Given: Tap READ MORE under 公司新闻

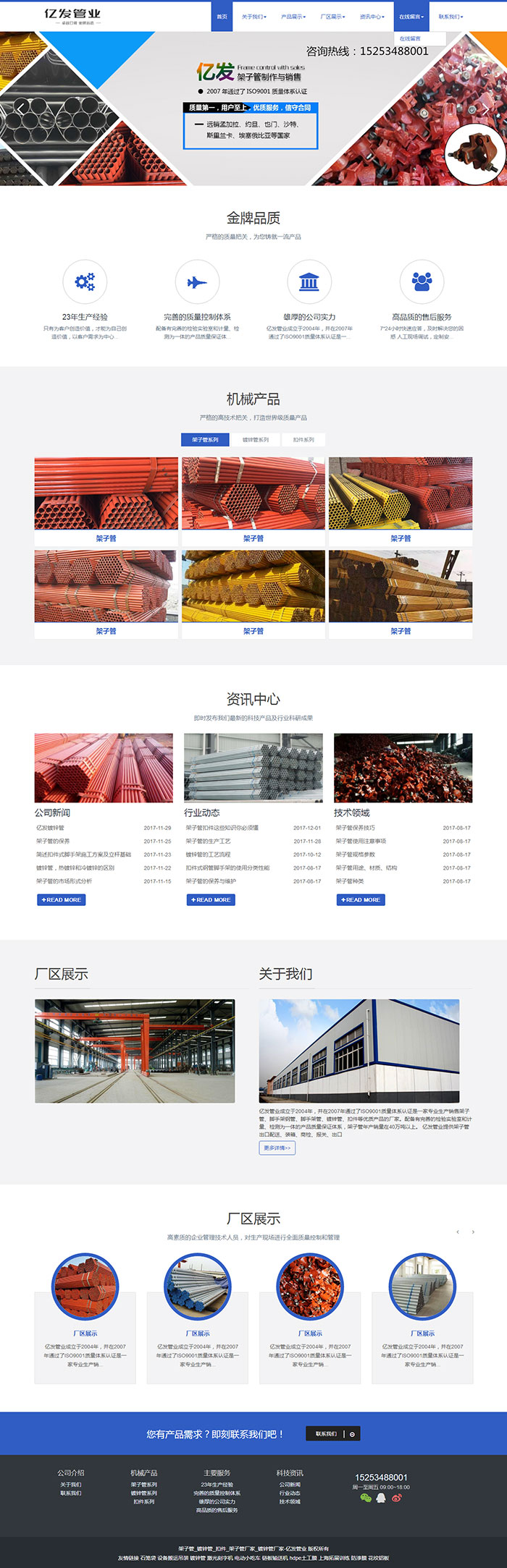Looking at the screenshot, I should 61,899.
